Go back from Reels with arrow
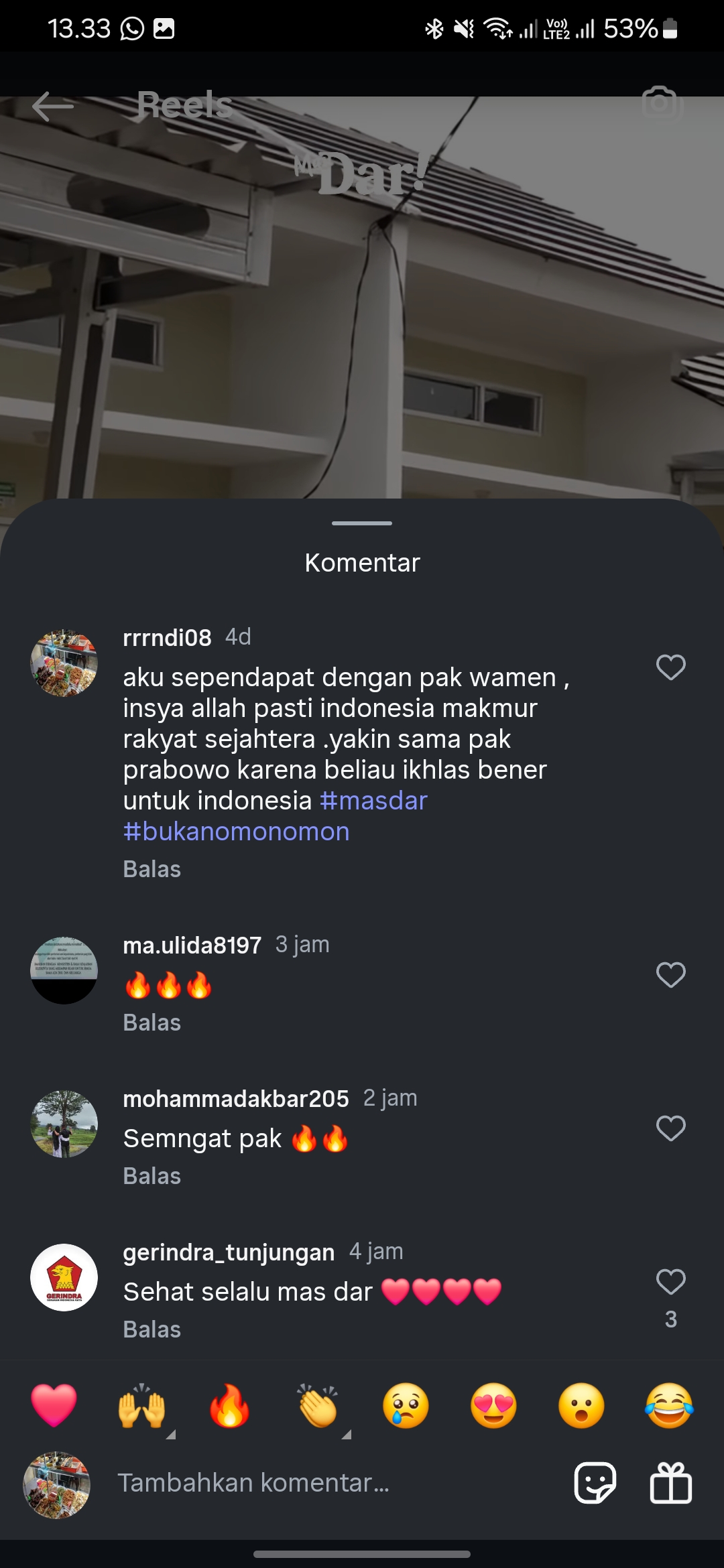This screenshot has height=1568, width=724. (x=53, y=106)
